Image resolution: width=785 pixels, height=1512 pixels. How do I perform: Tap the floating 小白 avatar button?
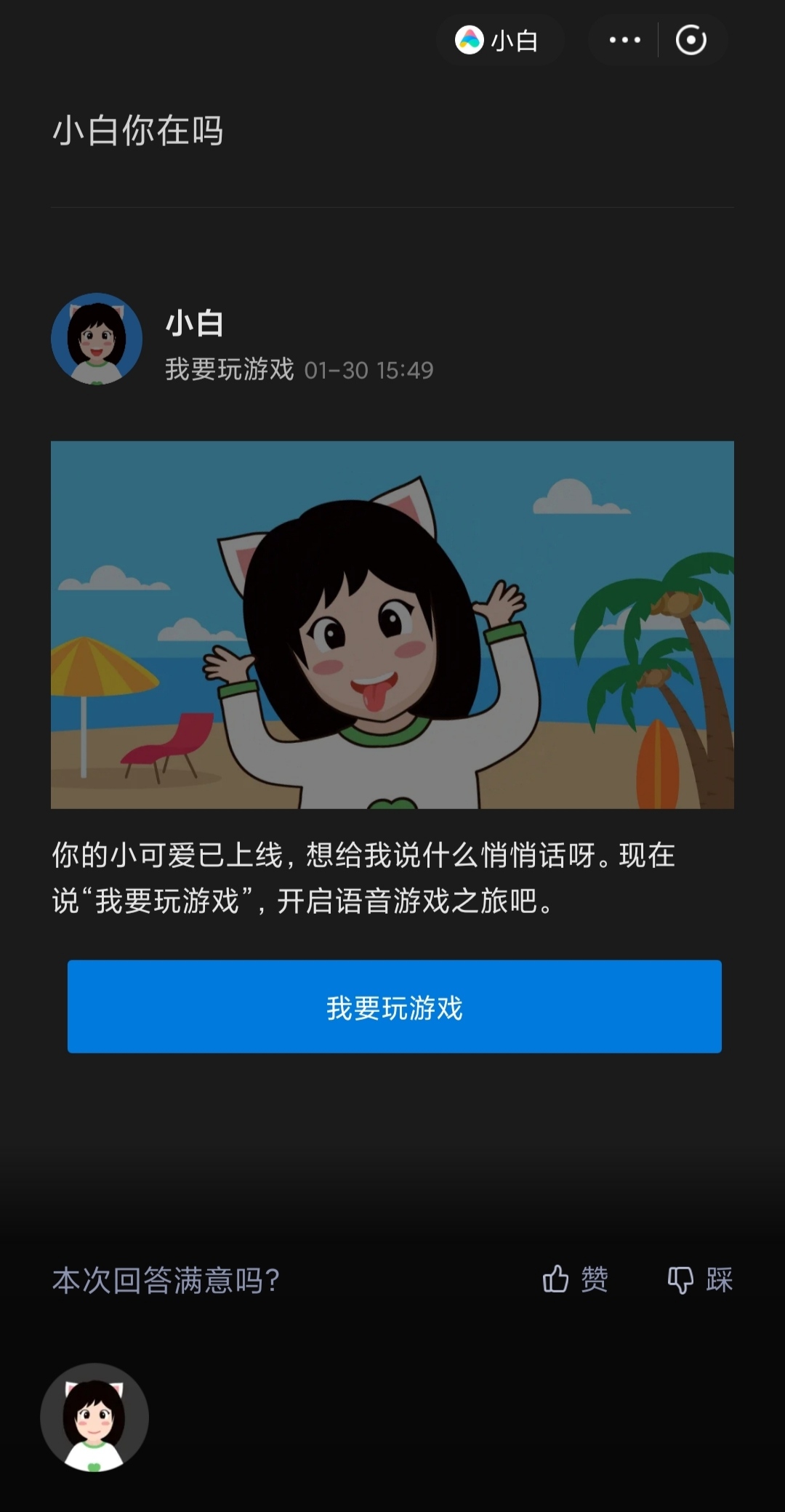pos(94,1417)
